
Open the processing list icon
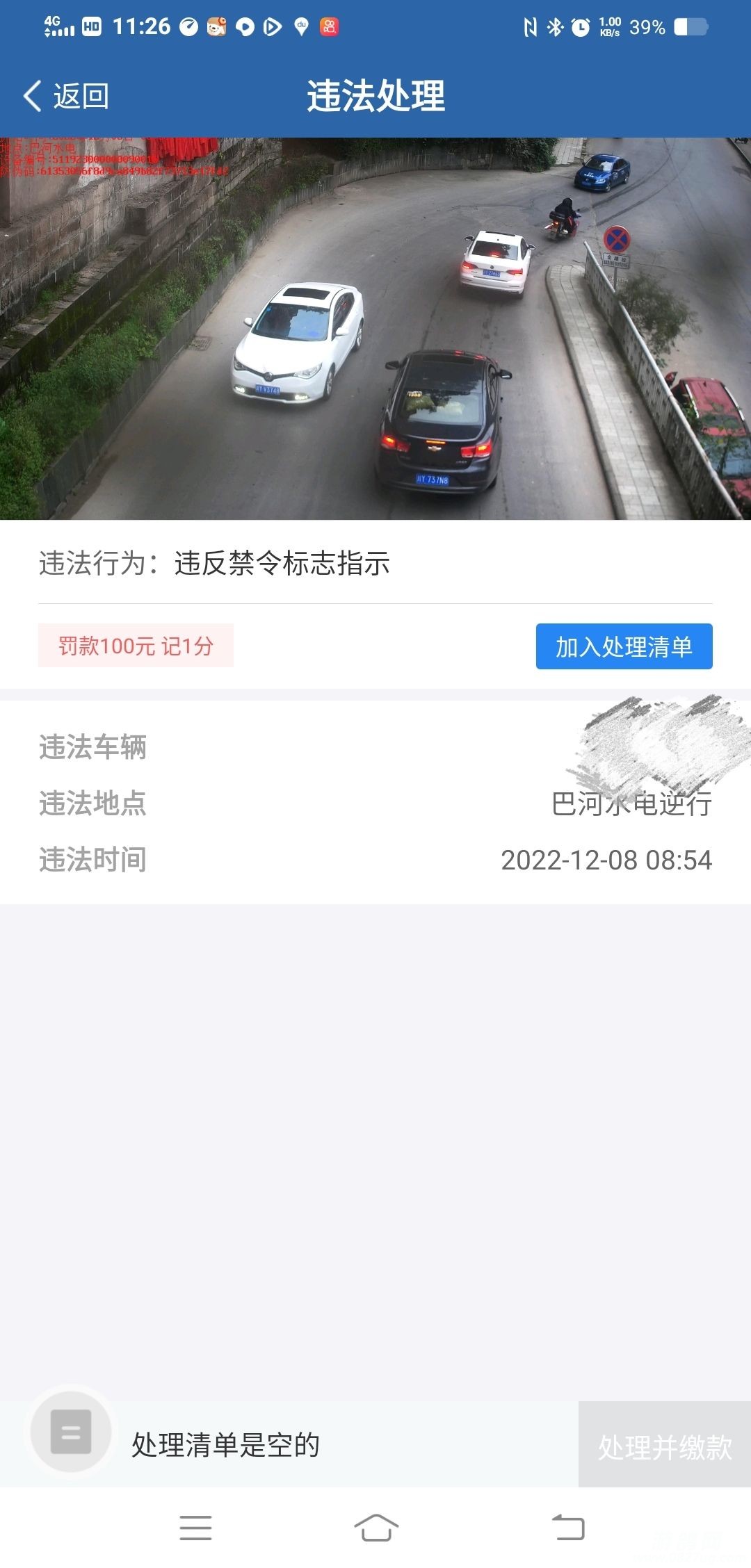tap(71, 1431)
